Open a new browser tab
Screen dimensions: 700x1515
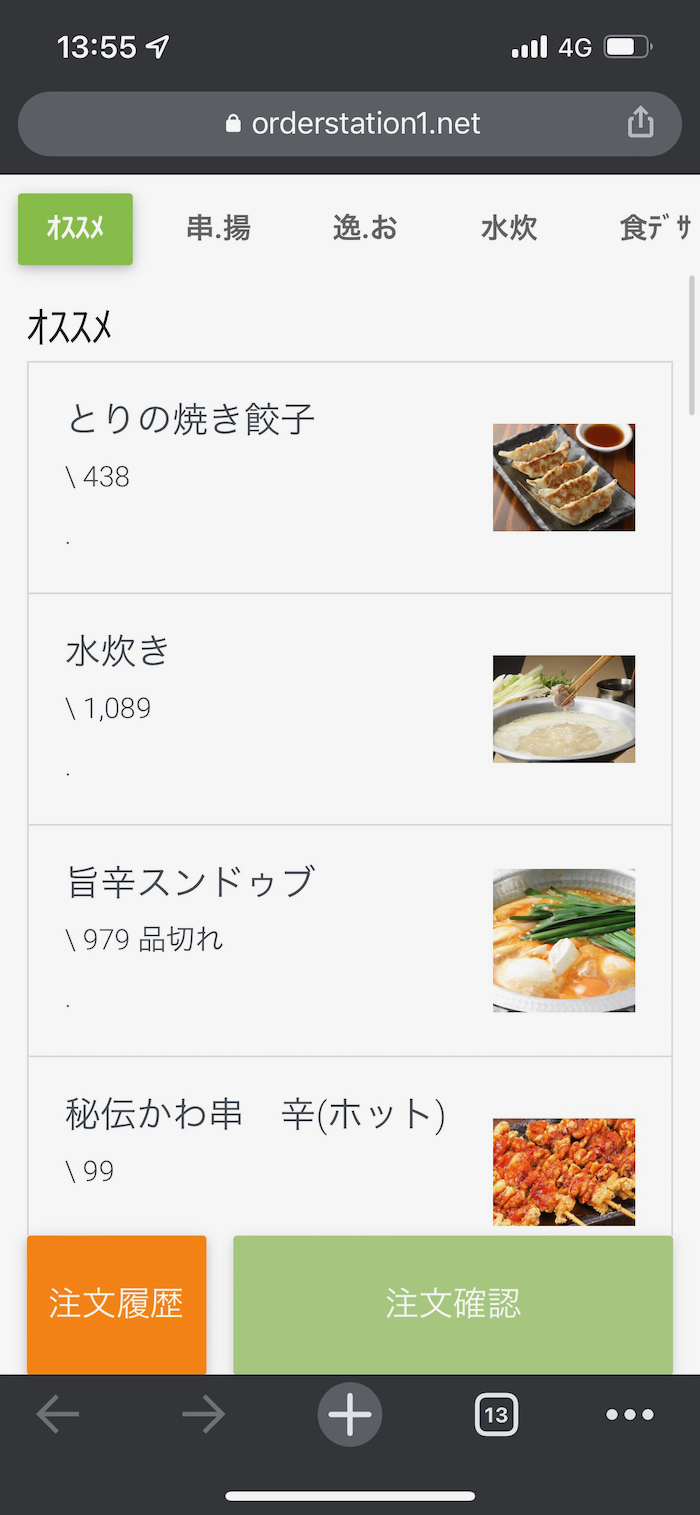[350, 1415]
